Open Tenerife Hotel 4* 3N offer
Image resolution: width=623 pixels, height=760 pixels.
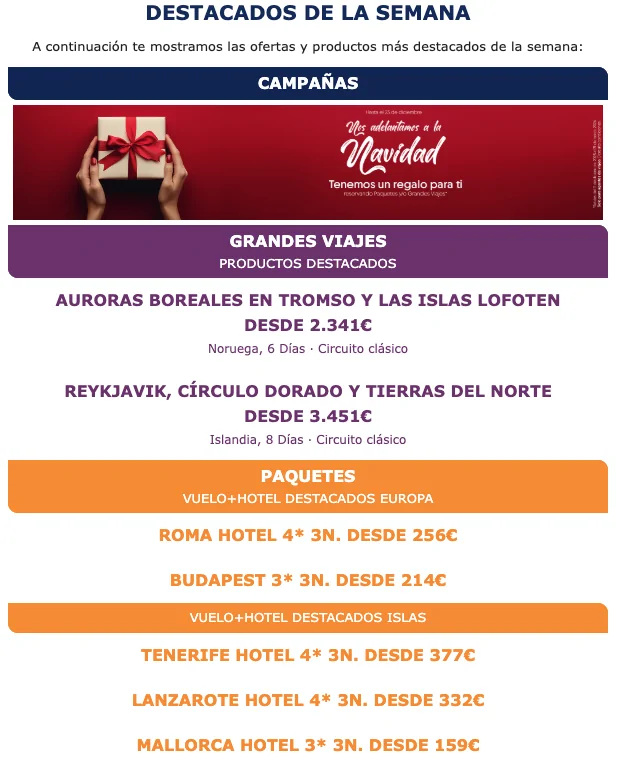[x=308, y=656]
